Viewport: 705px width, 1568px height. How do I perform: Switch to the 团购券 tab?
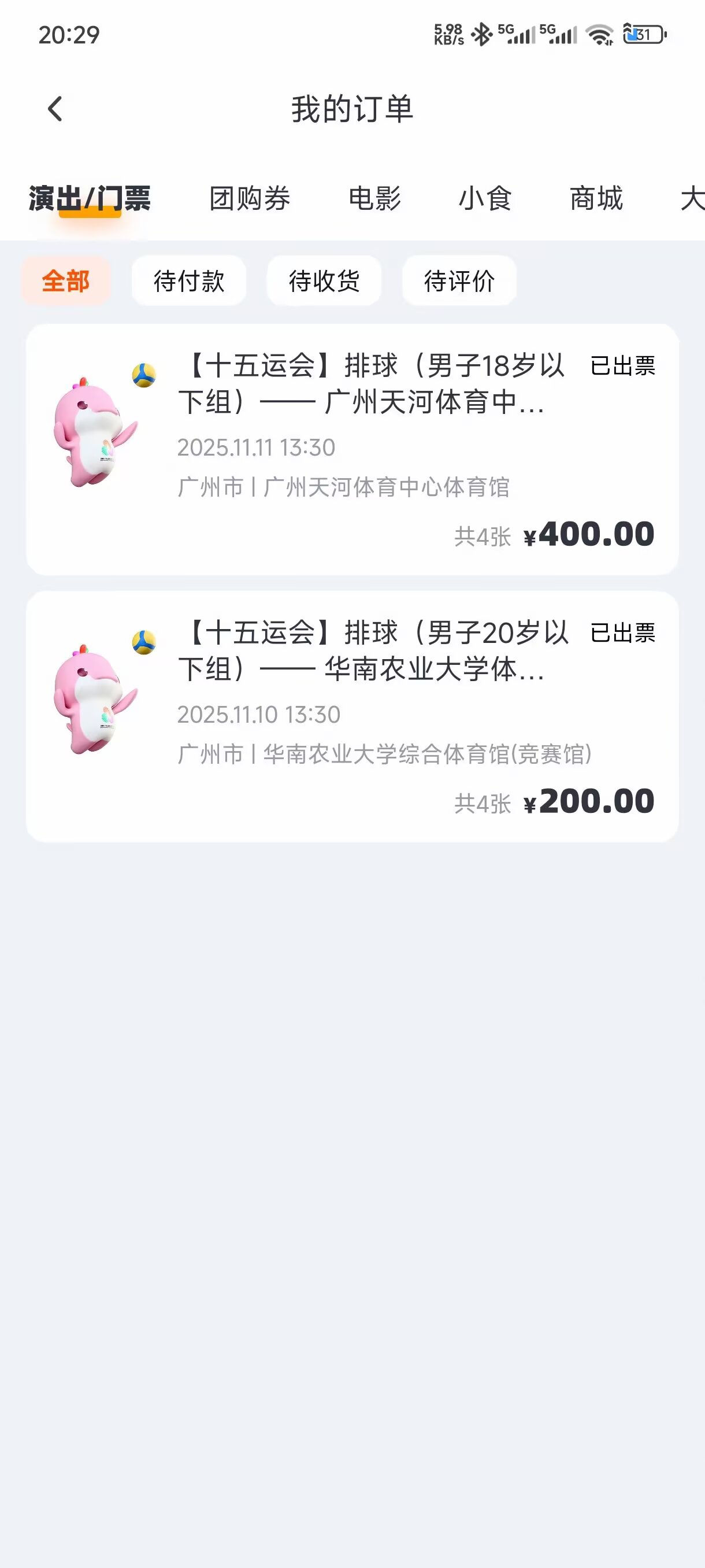[250, 199]
